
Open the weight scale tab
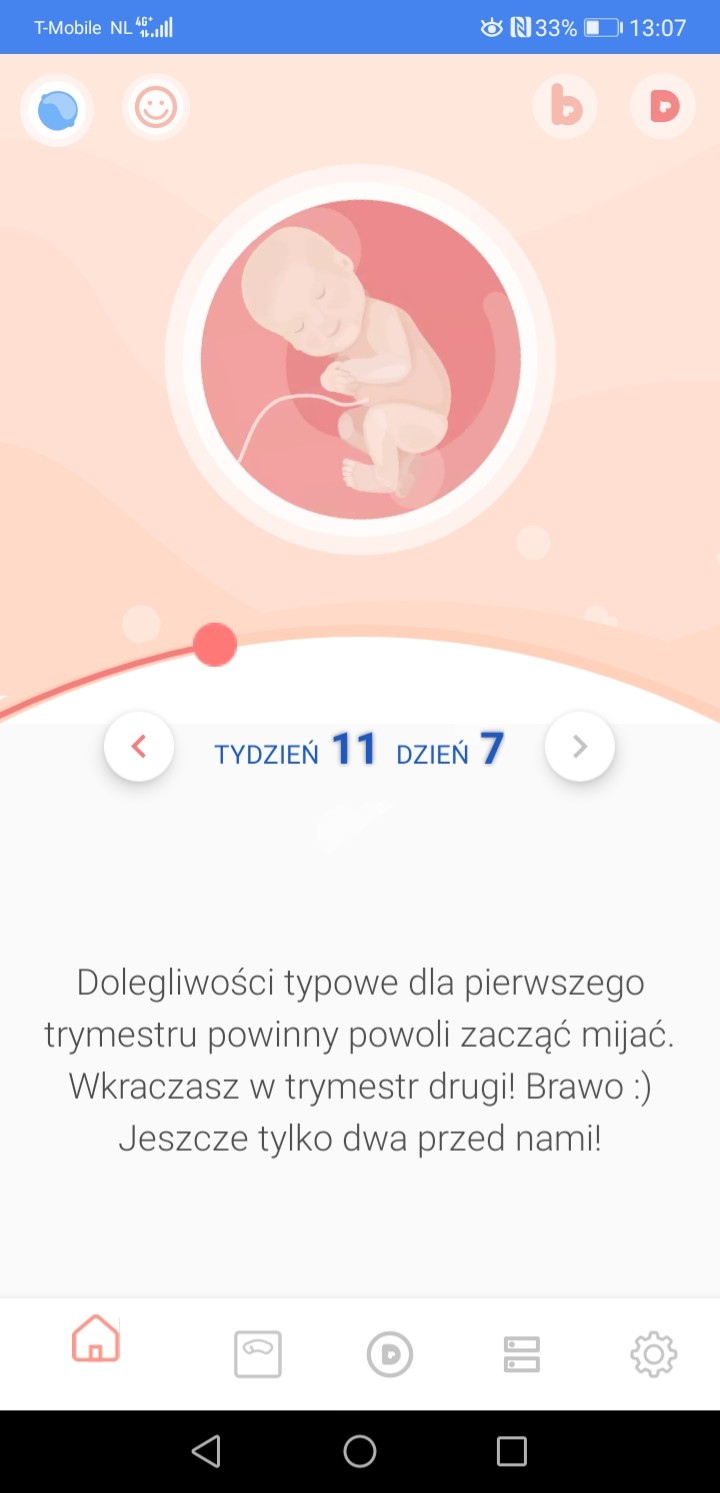pyautogui.click(x=257, y=1354)
